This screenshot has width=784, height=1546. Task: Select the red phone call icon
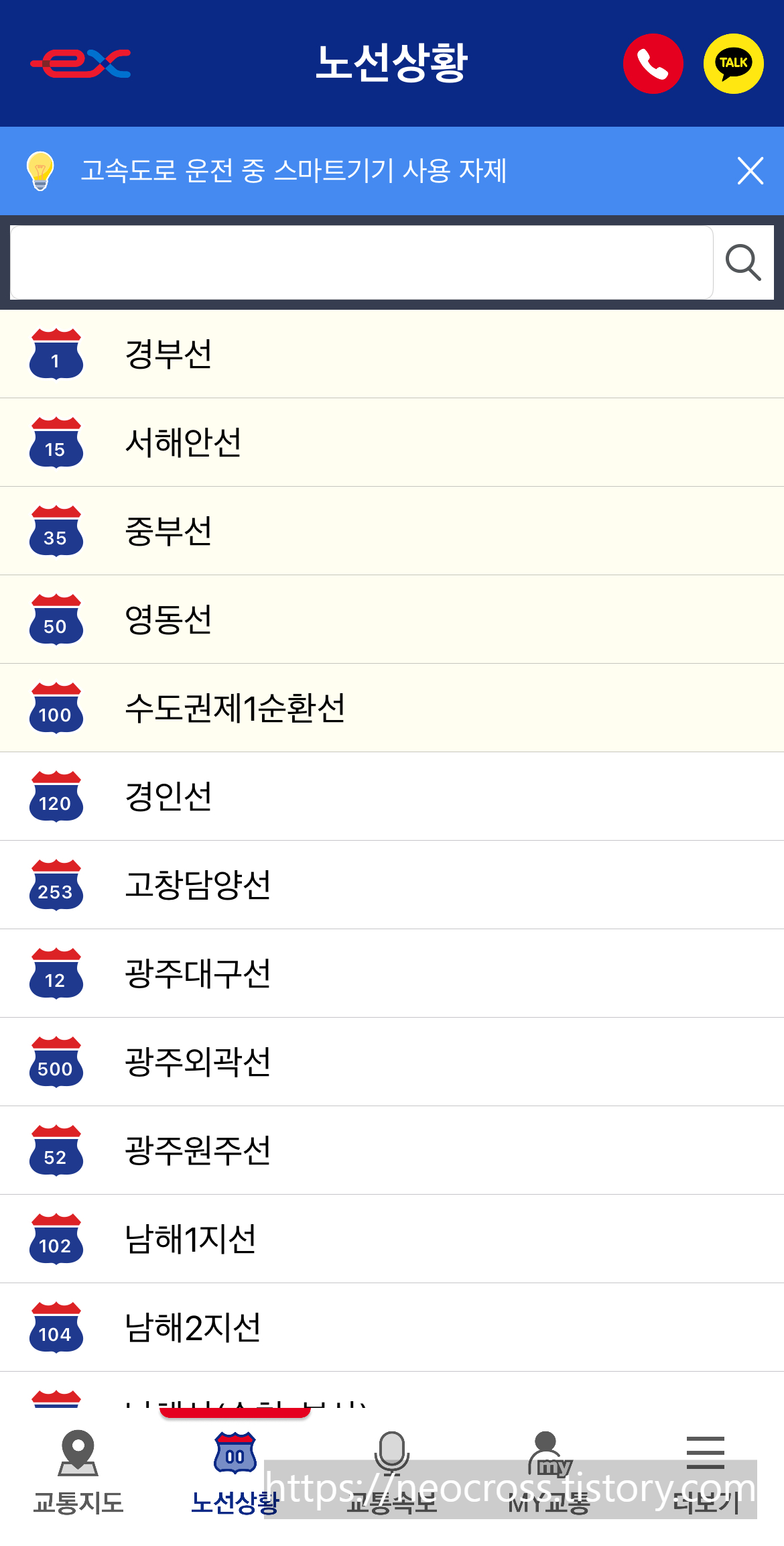pos(653,63)
